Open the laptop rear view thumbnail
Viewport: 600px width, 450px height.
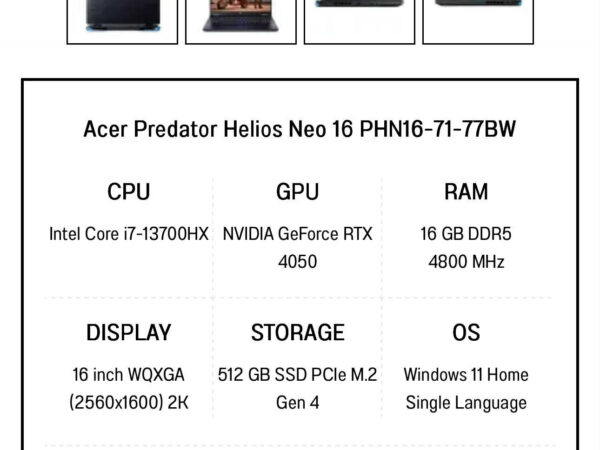click(122, 18)
